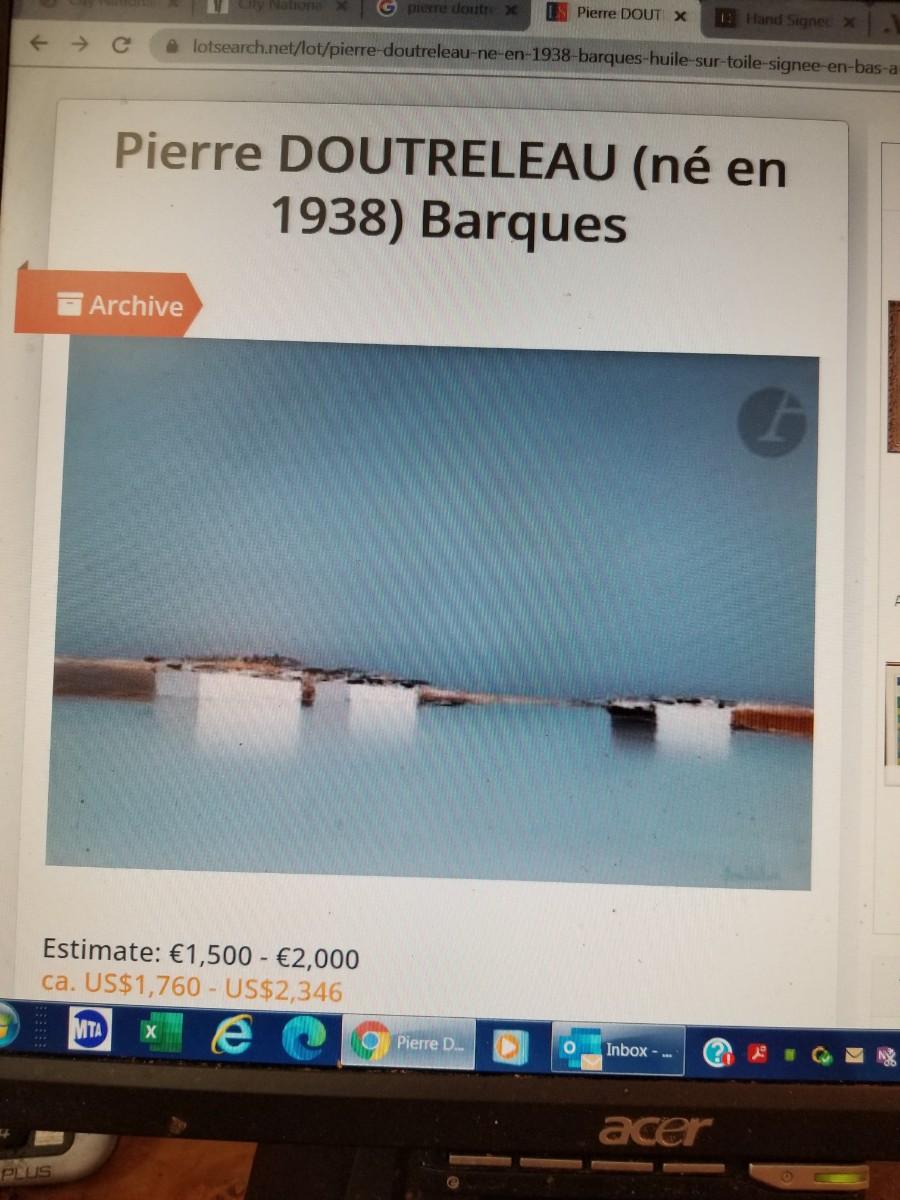Launch Microsoft Edge from the taskbar
The height and width of the screenshot is (1200, 900).
pos(302,1040)
